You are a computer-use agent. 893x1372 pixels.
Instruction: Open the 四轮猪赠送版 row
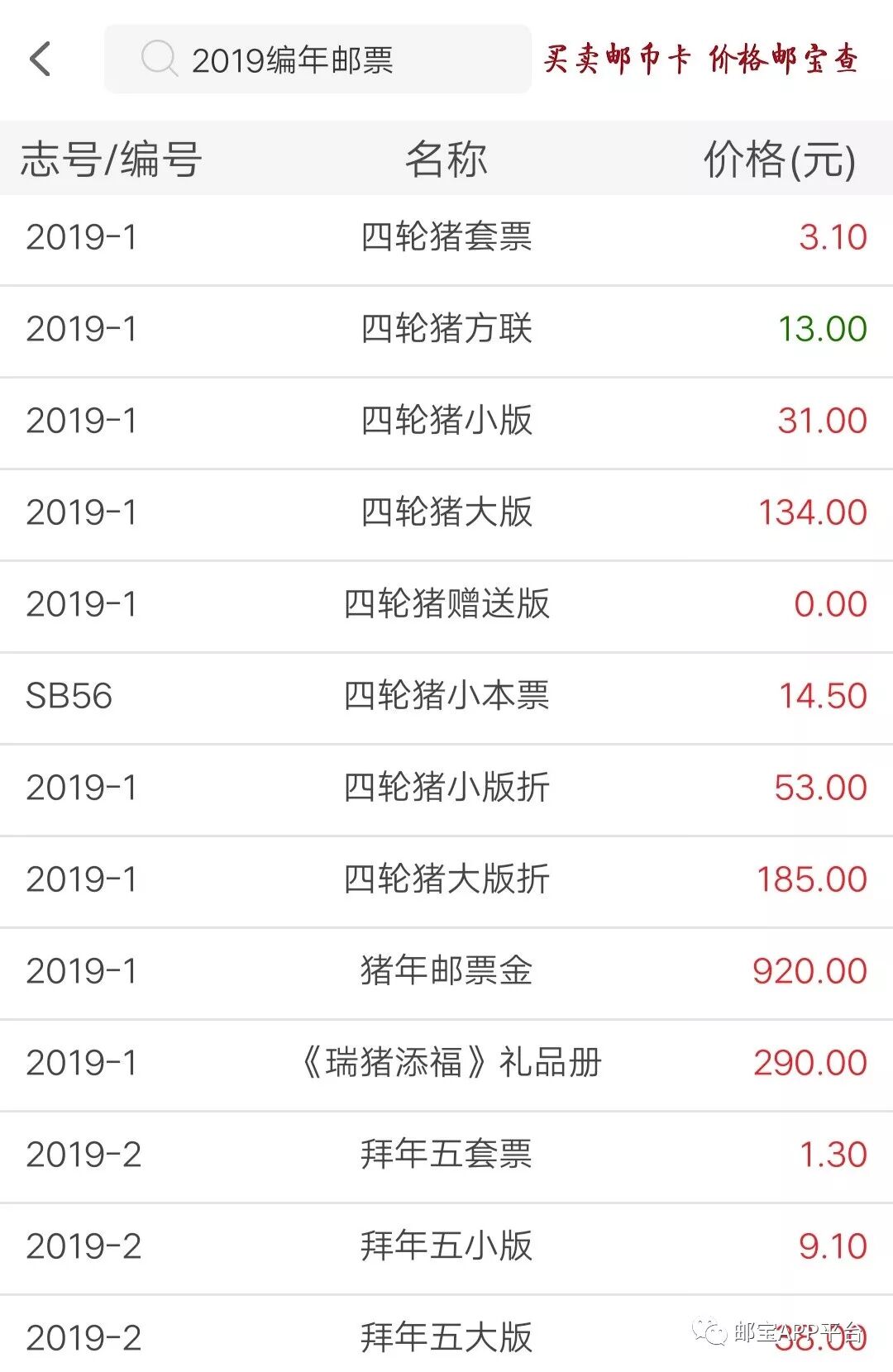click(446, 605)
